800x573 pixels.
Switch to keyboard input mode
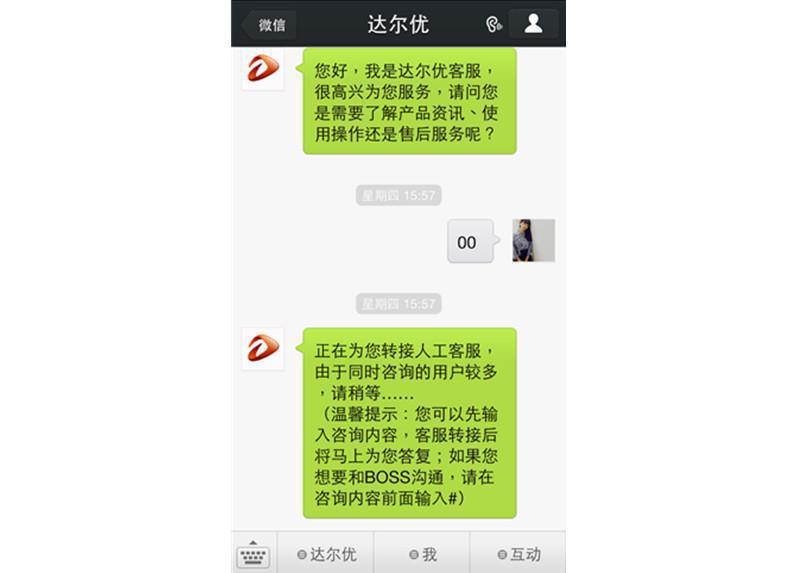pos(253,554)
